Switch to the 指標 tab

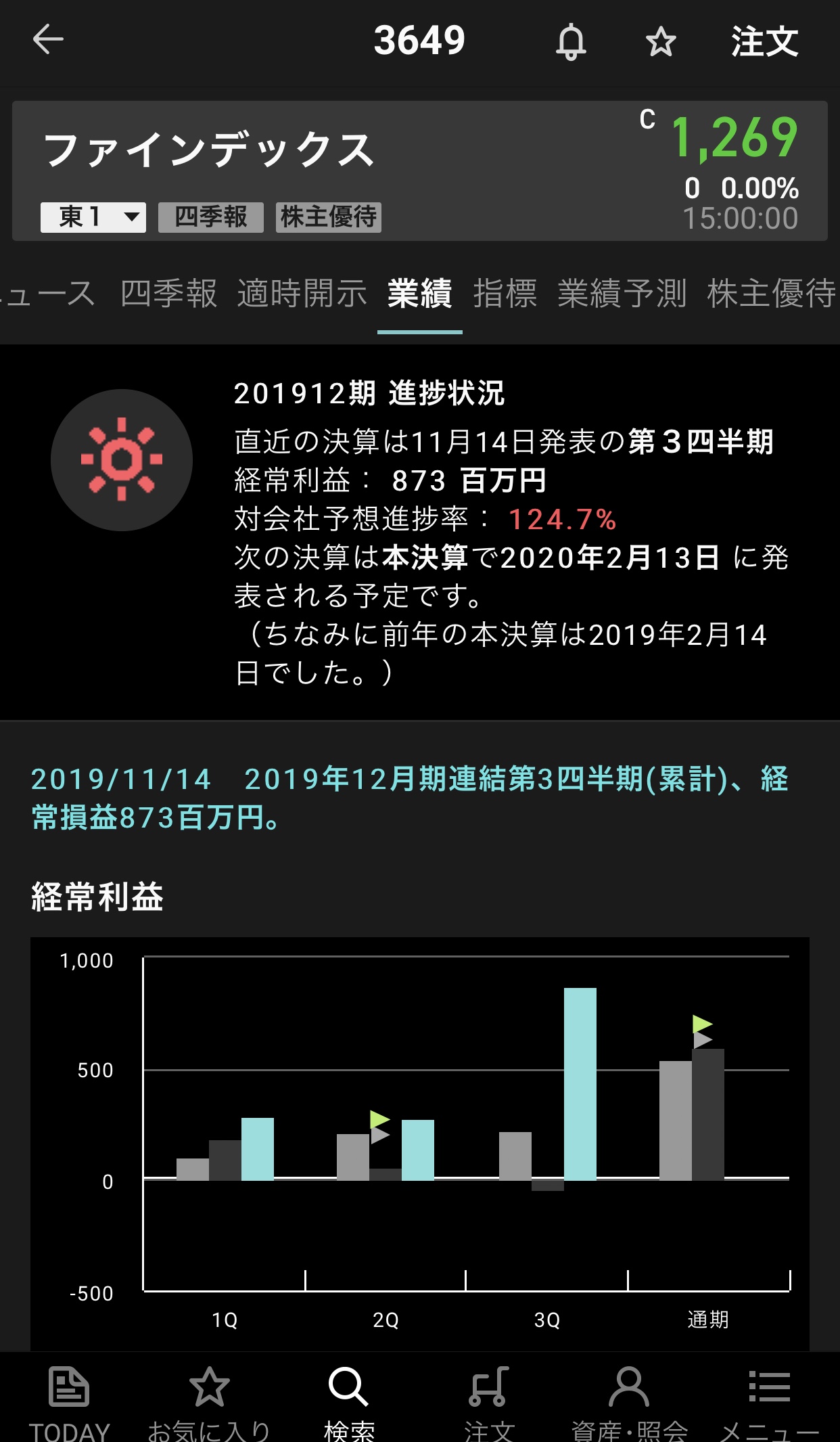click(x=505, y=294)
